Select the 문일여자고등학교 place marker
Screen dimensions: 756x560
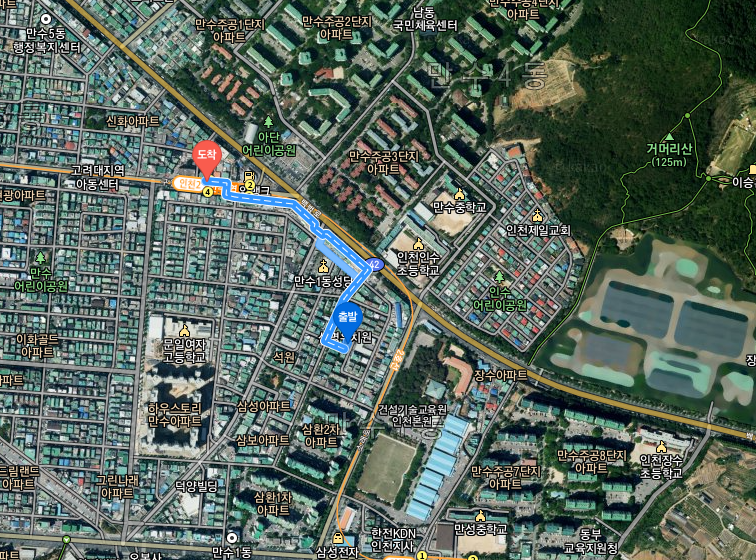[x=184, y=330]
